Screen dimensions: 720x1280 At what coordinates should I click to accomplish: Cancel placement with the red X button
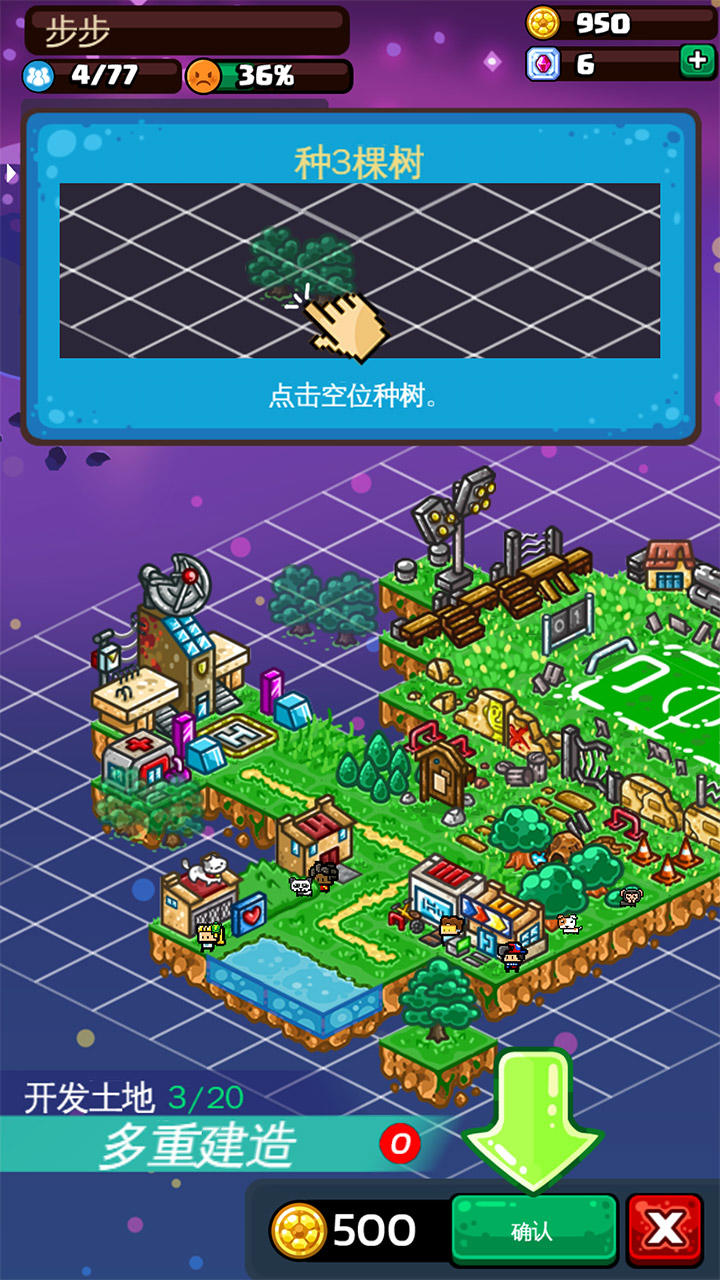coord(665,1230)
